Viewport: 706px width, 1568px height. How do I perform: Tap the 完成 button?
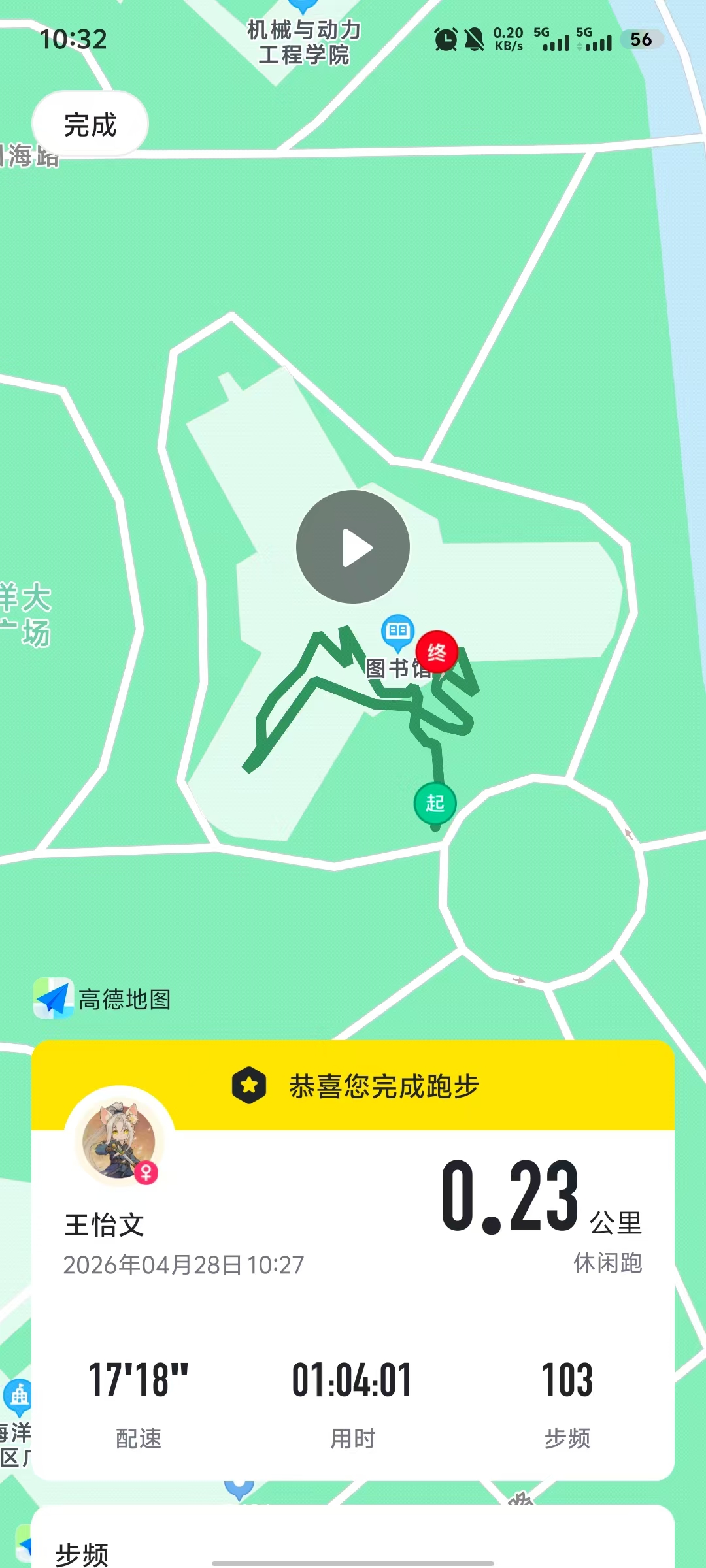[90, 124]
